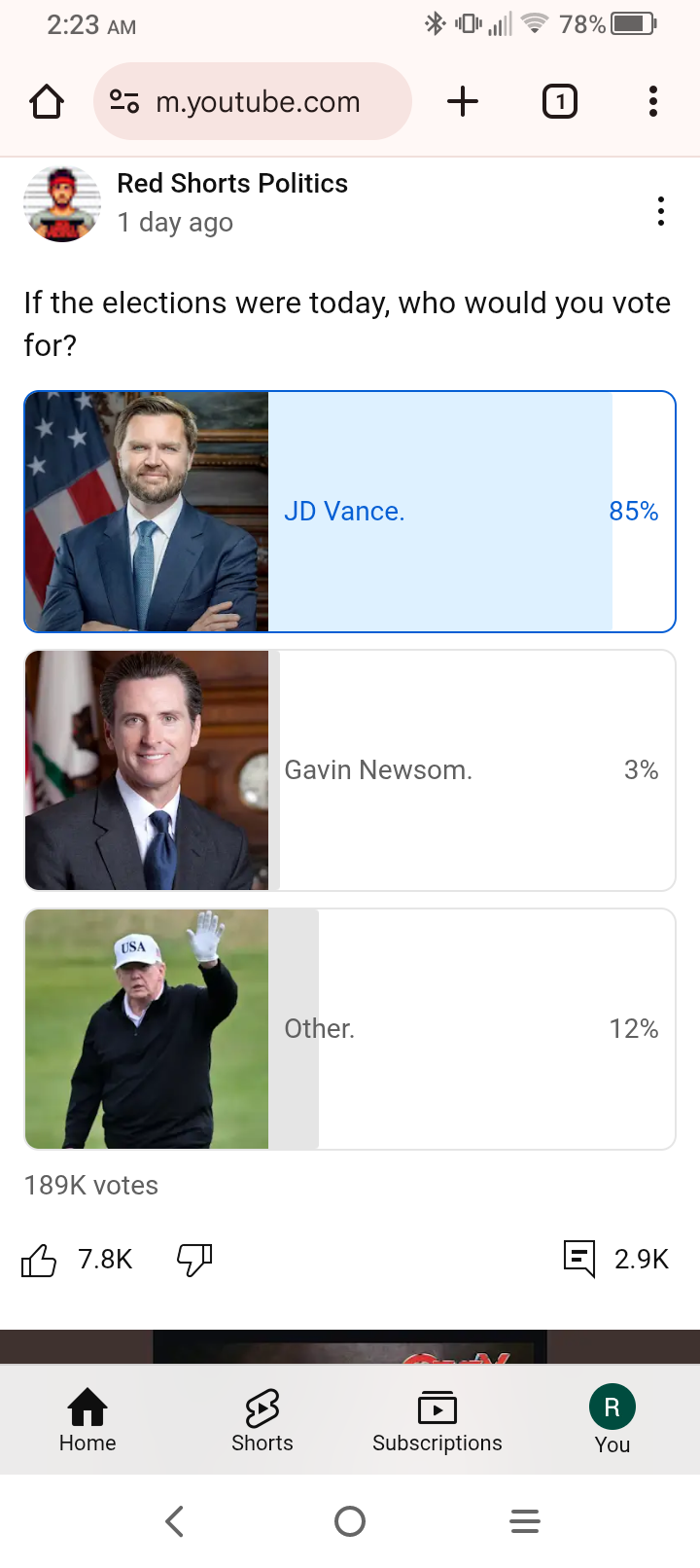Open the browser home page icon
Image resolution: width=700 pixels, height=1568 pixels.
[x=47, y=101]
